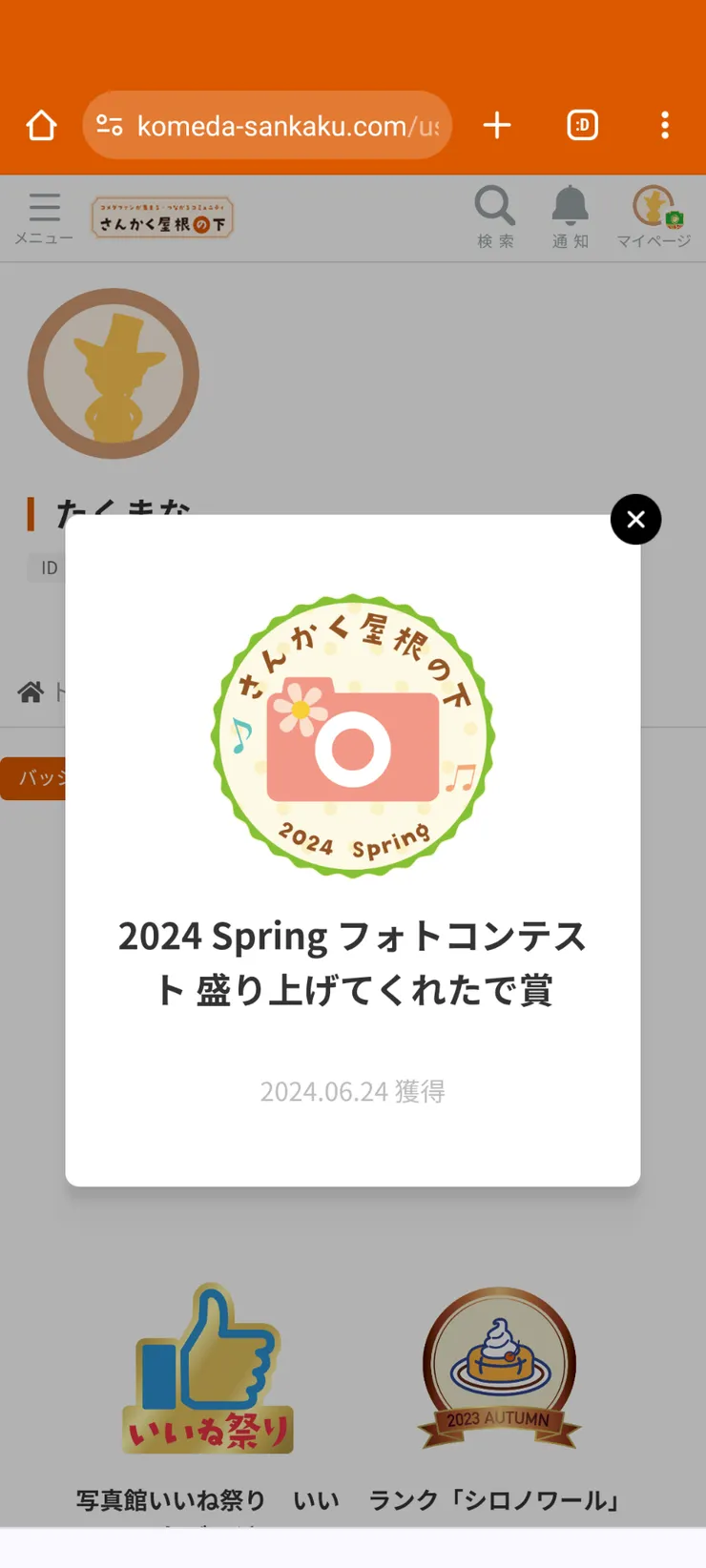
Task: Click the 2024 Spring camera badge image
Action: 352,736
